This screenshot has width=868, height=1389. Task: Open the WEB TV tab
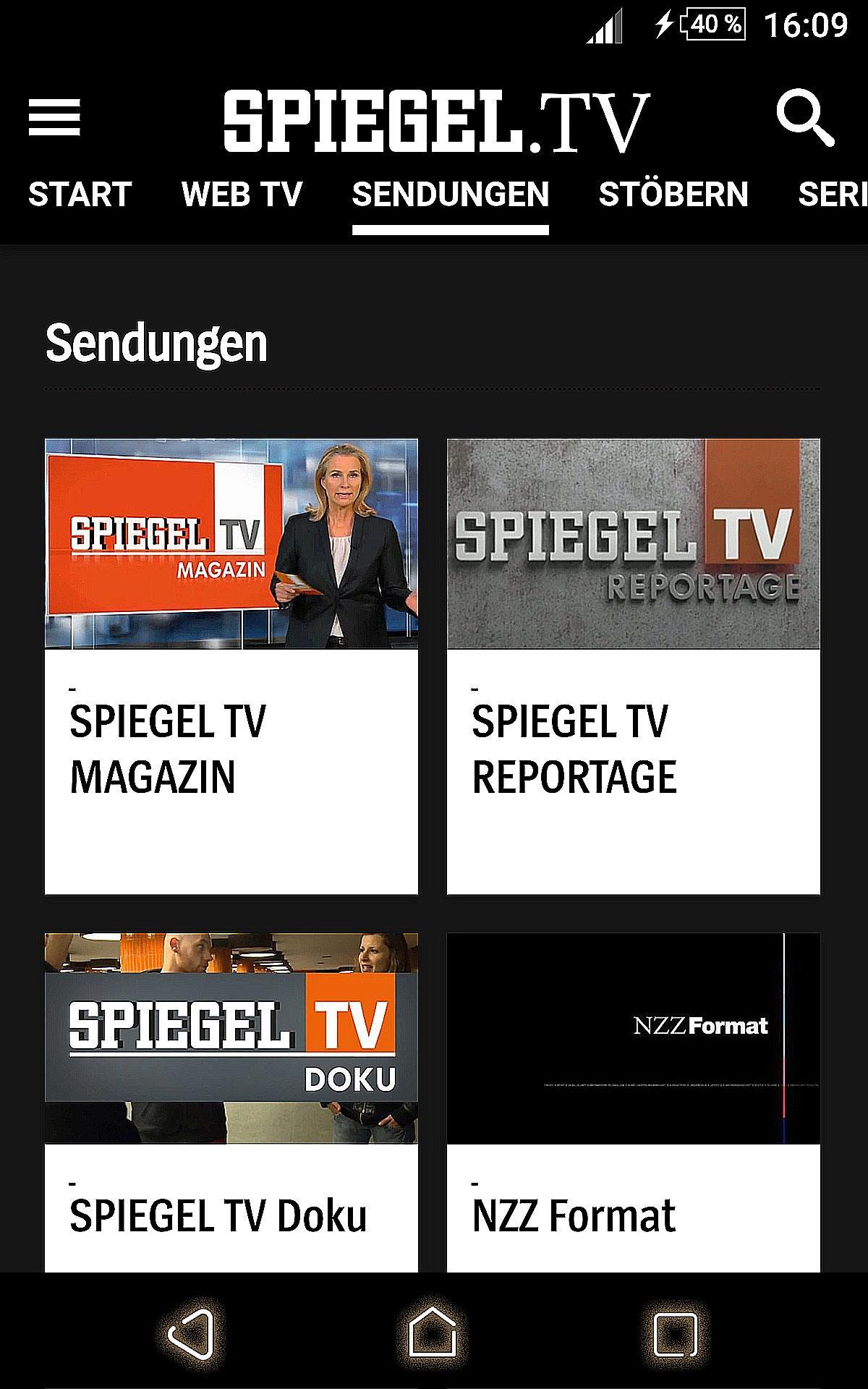tap(242, 193)
